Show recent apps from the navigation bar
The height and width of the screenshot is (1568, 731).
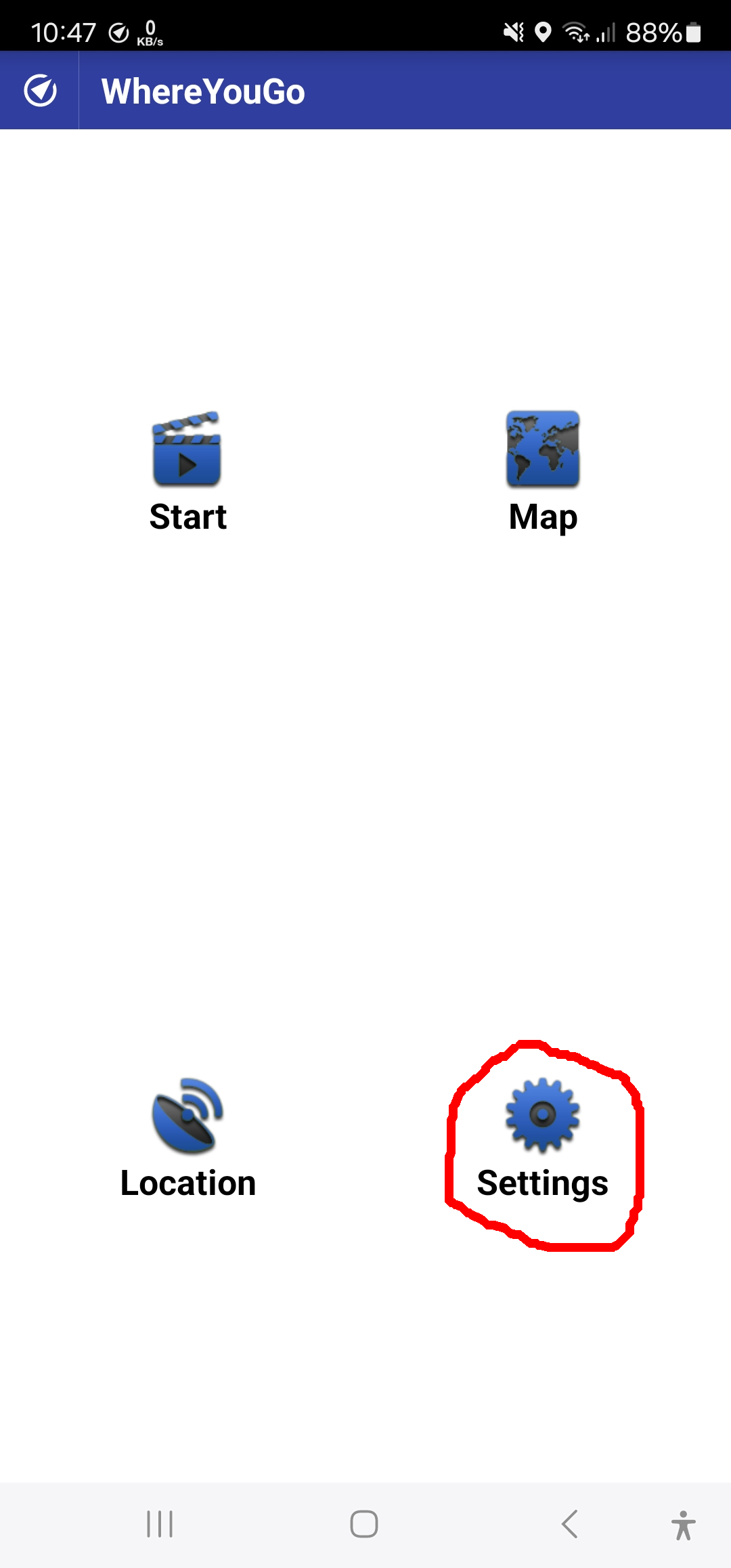[160, 1524]
